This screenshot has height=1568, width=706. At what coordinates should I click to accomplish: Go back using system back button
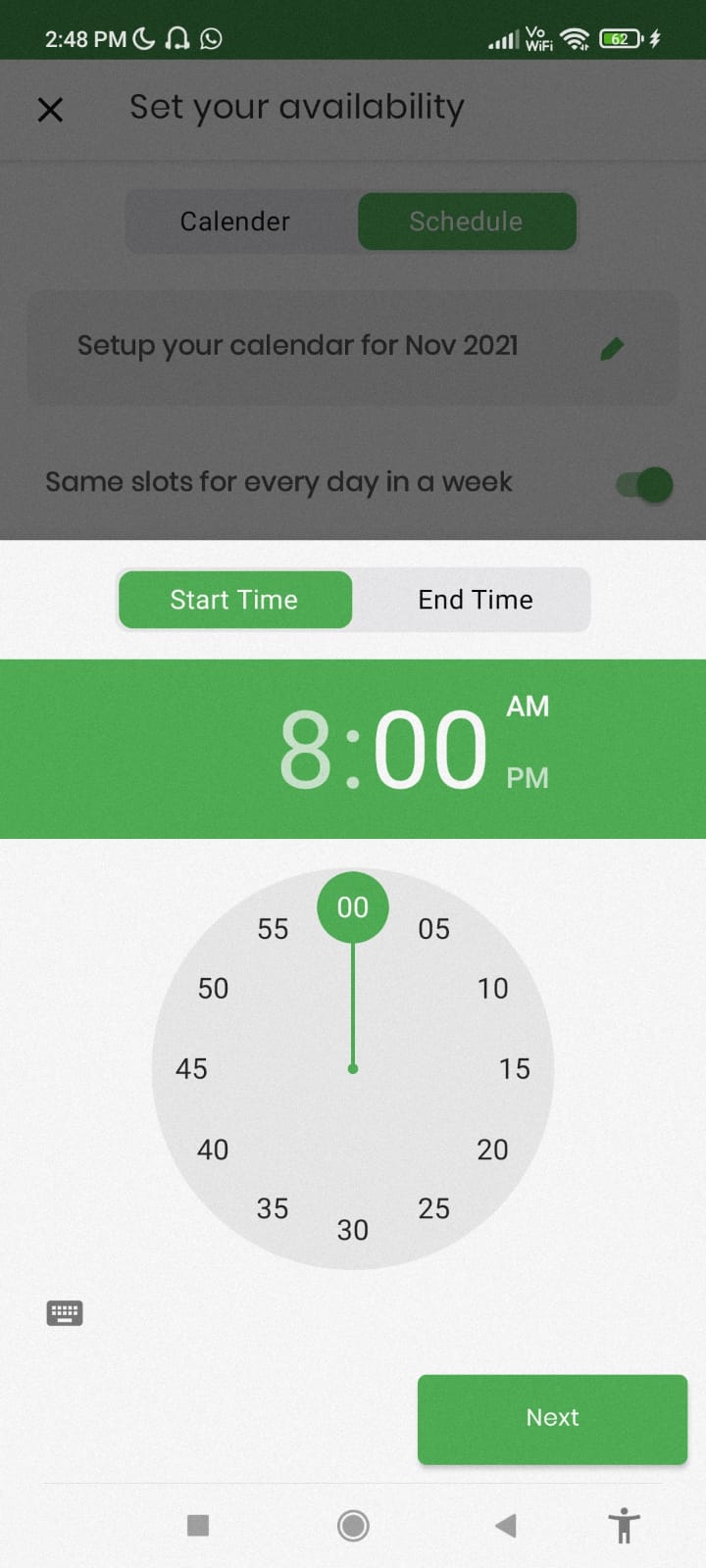click(x=505, y=1525)
